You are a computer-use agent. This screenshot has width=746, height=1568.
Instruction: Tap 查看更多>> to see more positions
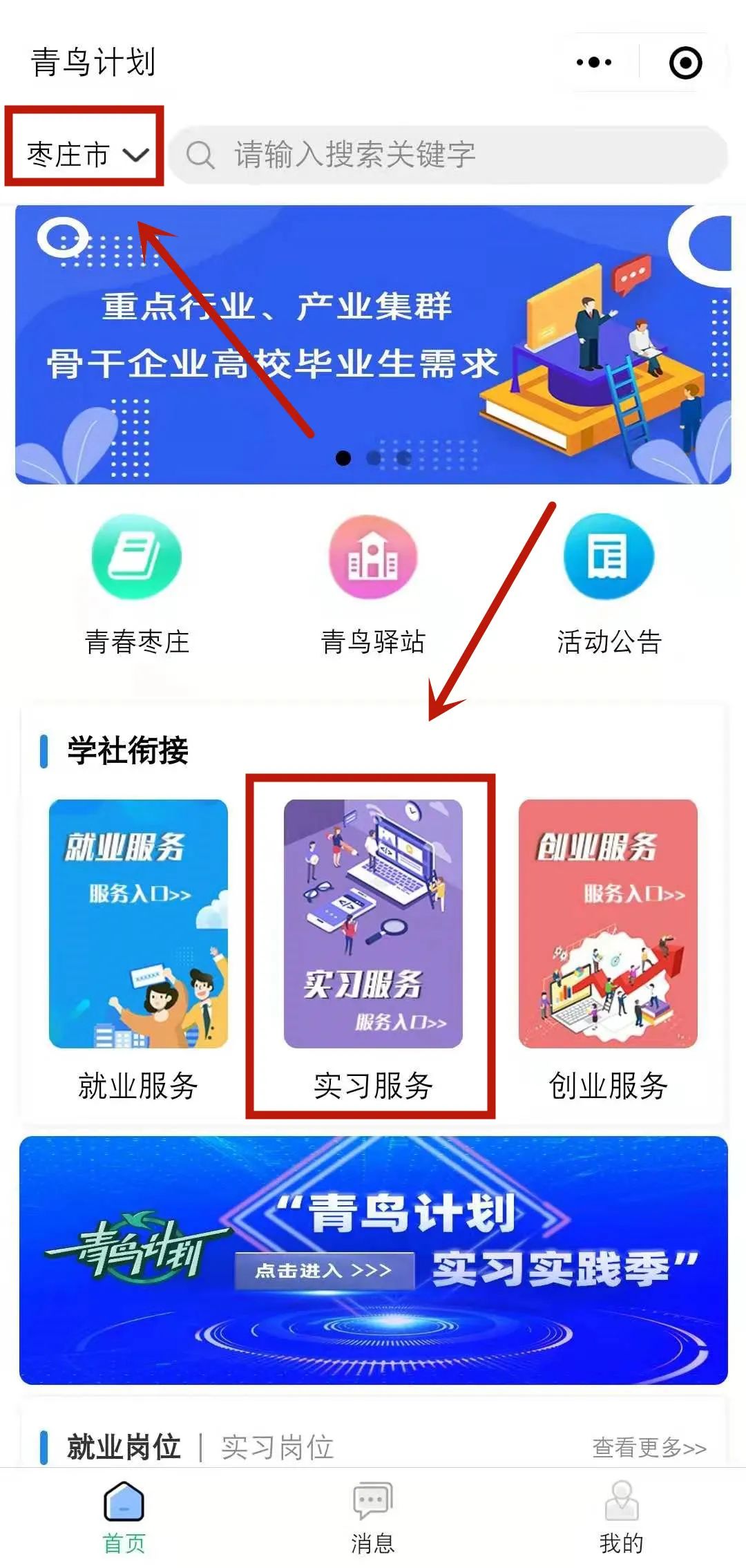[x=649, y=1447]
